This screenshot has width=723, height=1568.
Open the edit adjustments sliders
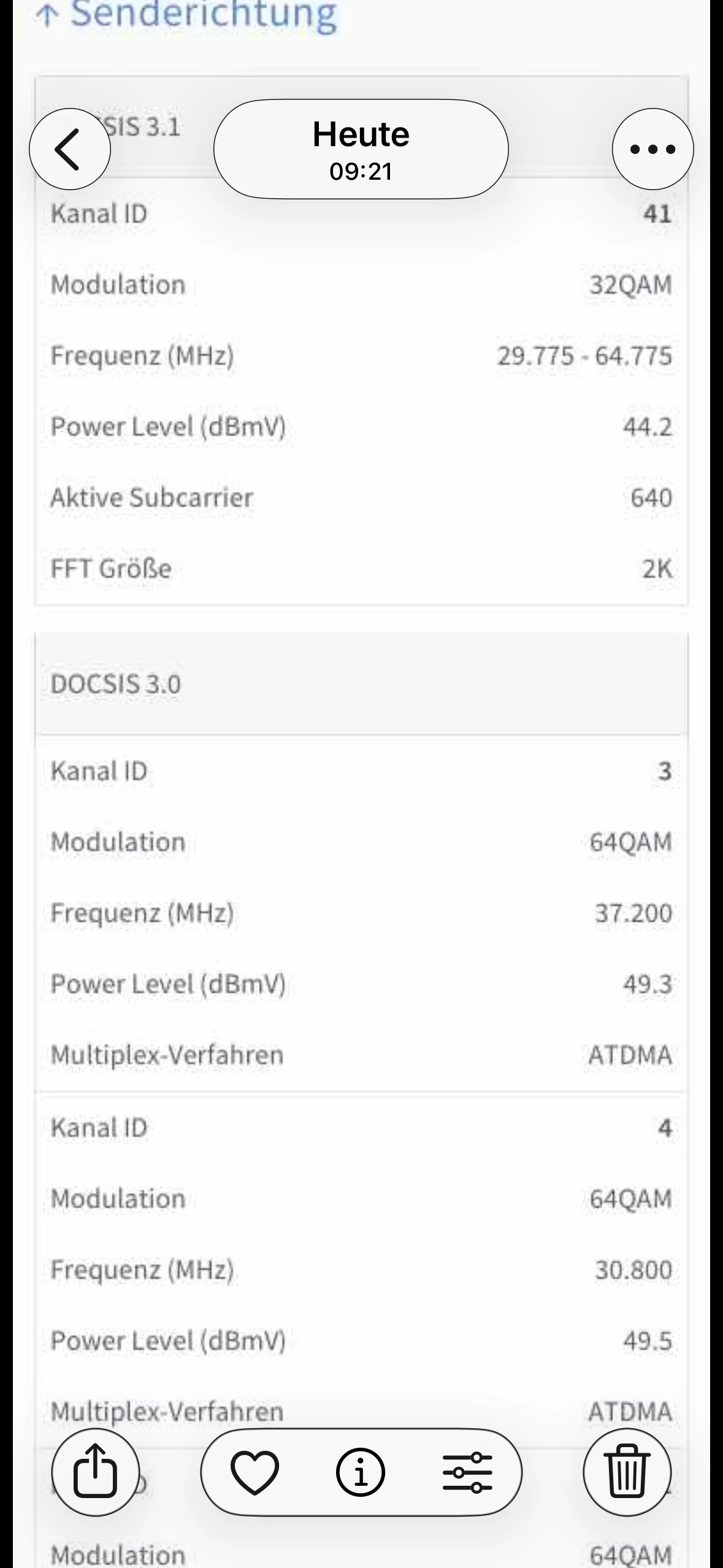pyautogui.click(x=467, y=1472)
